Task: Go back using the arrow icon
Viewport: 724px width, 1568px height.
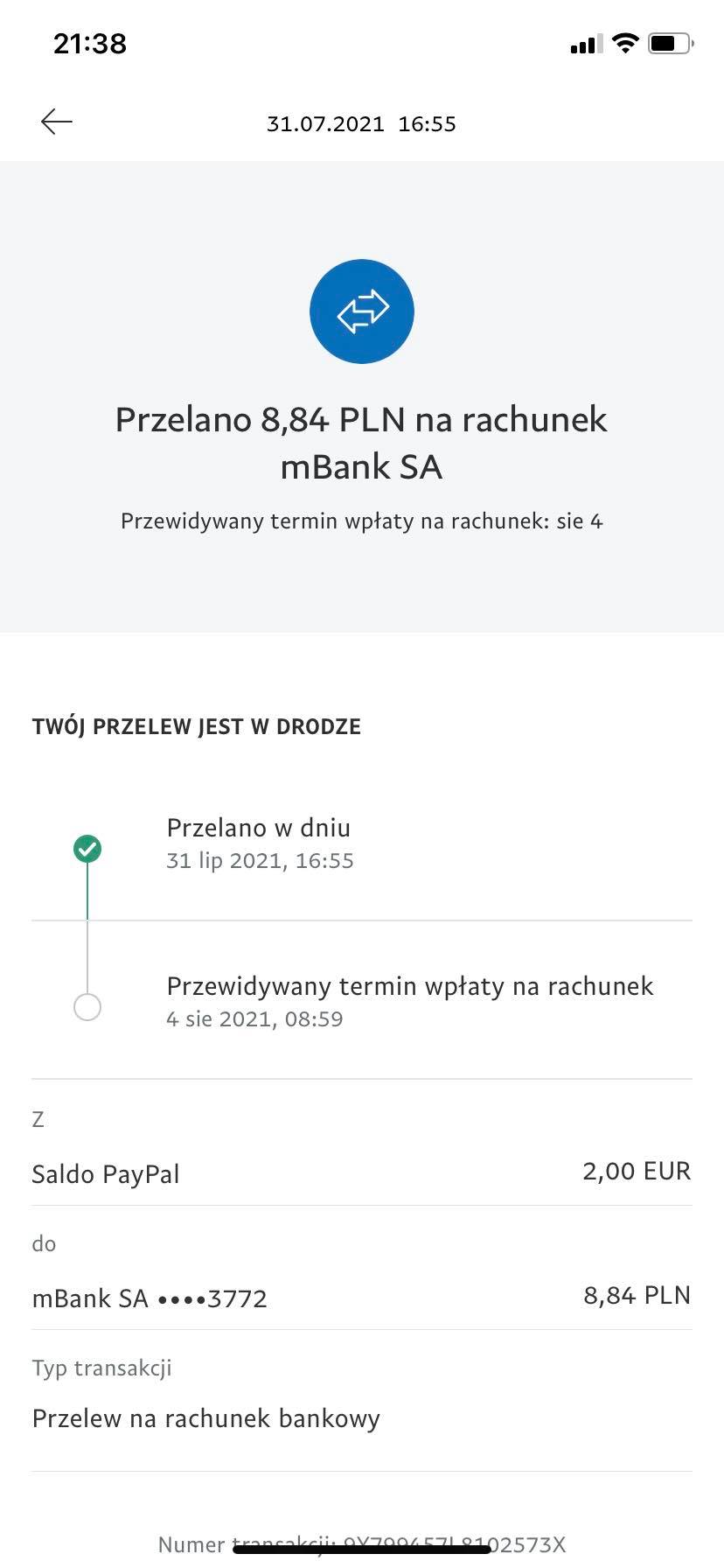Action: [x=57, y=122]
